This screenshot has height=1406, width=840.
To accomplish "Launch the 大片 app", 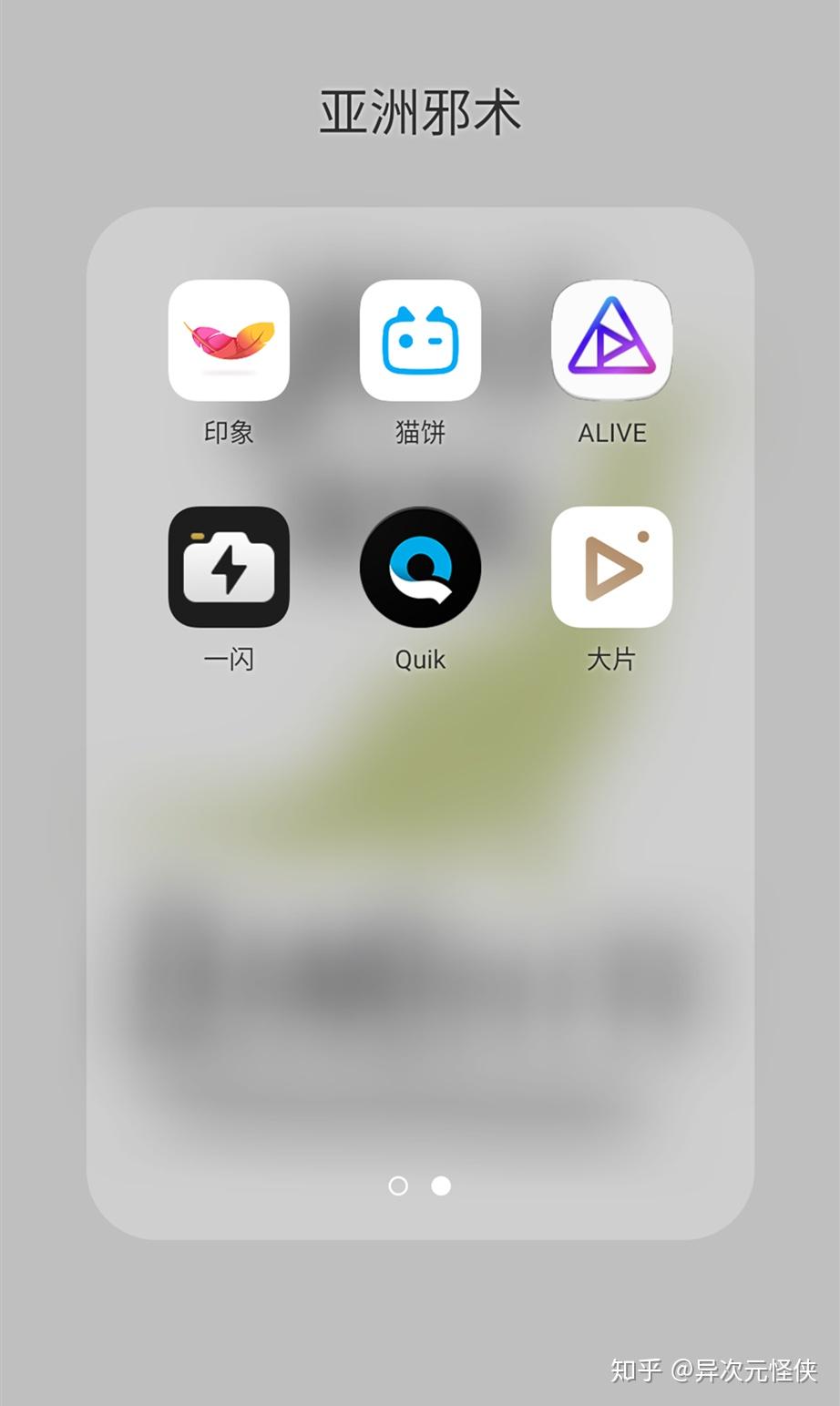I will click(x=611, y=567).
